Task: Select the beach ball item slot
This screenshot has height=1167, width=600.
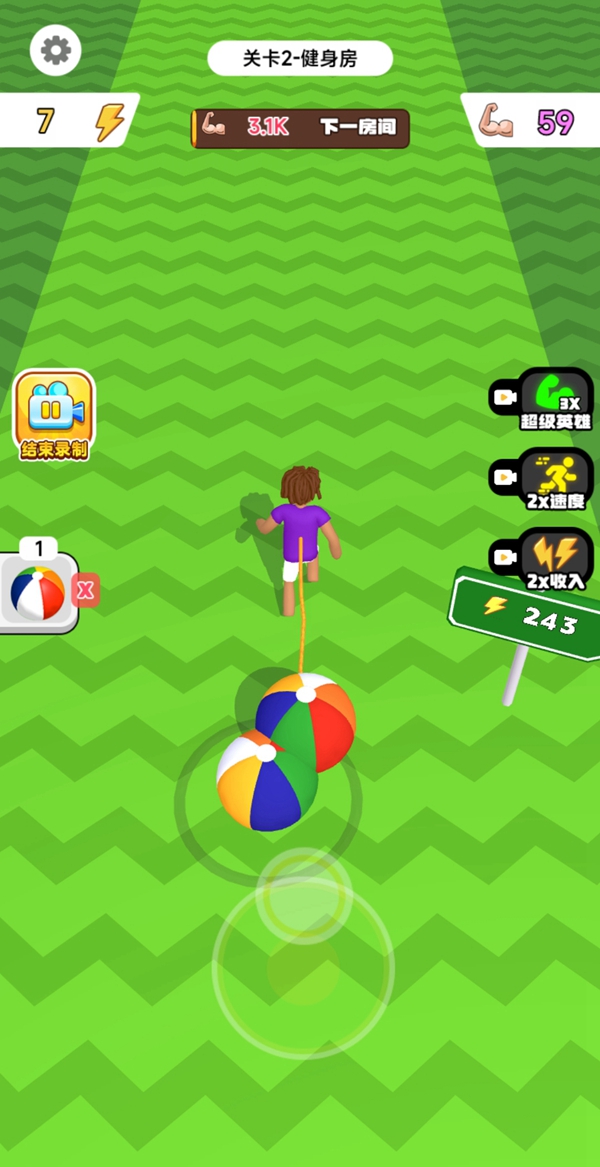Action: (39, 592)
